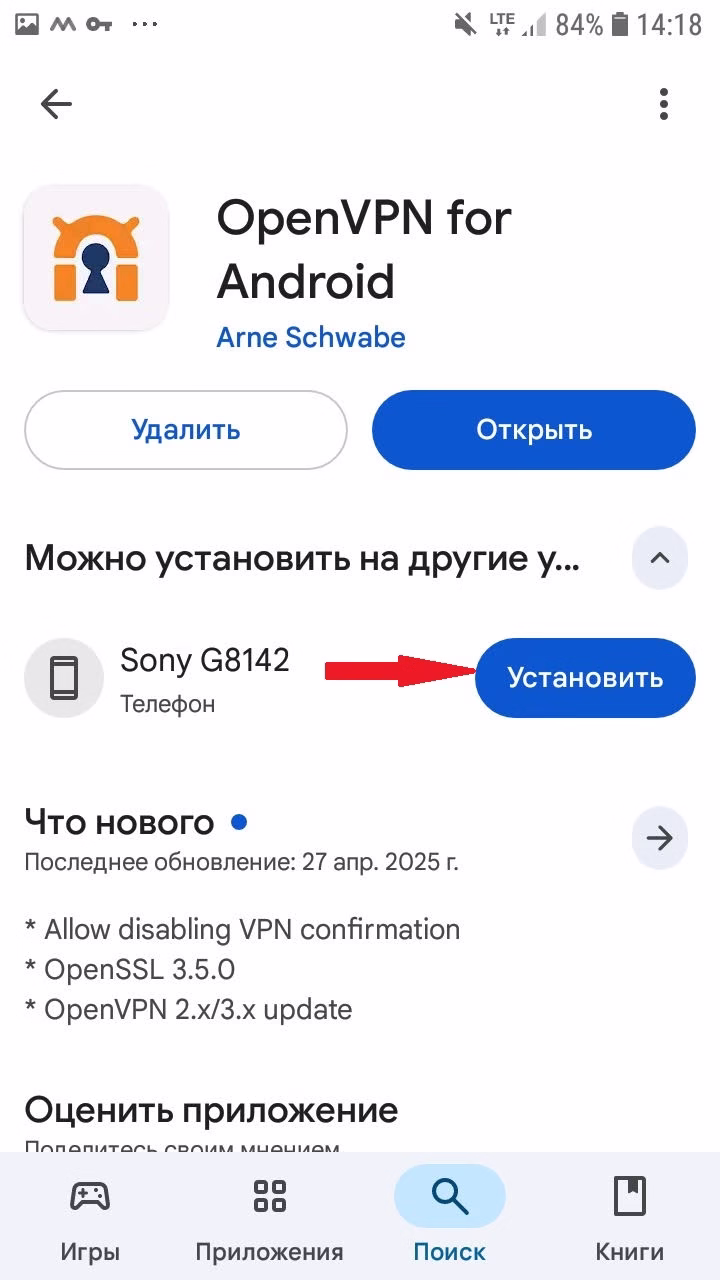
Task: Go back using the arrow icon
Action: click(x=56, y=104)
